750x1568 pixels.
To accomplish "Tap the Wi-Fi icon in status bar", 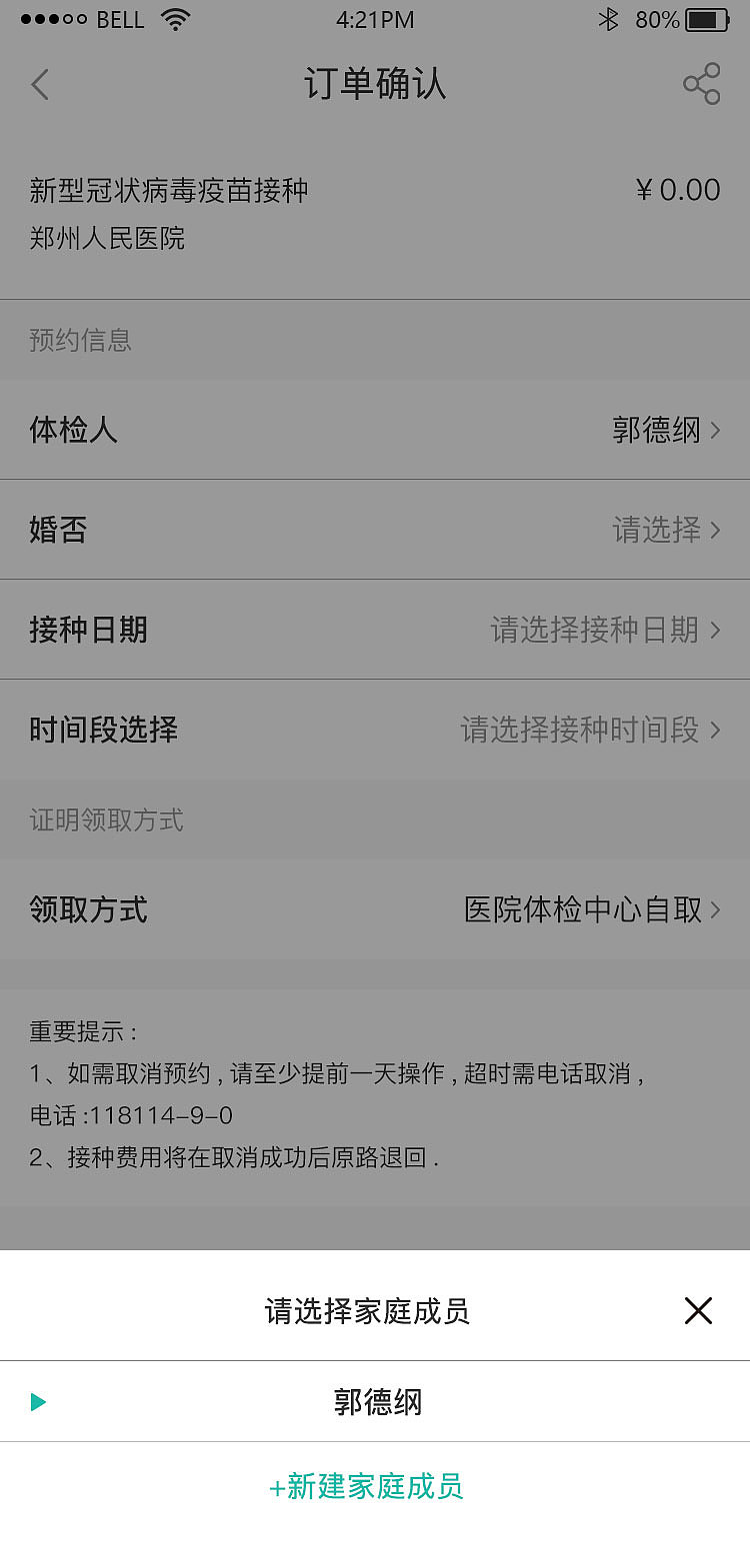I will point(175,19).
